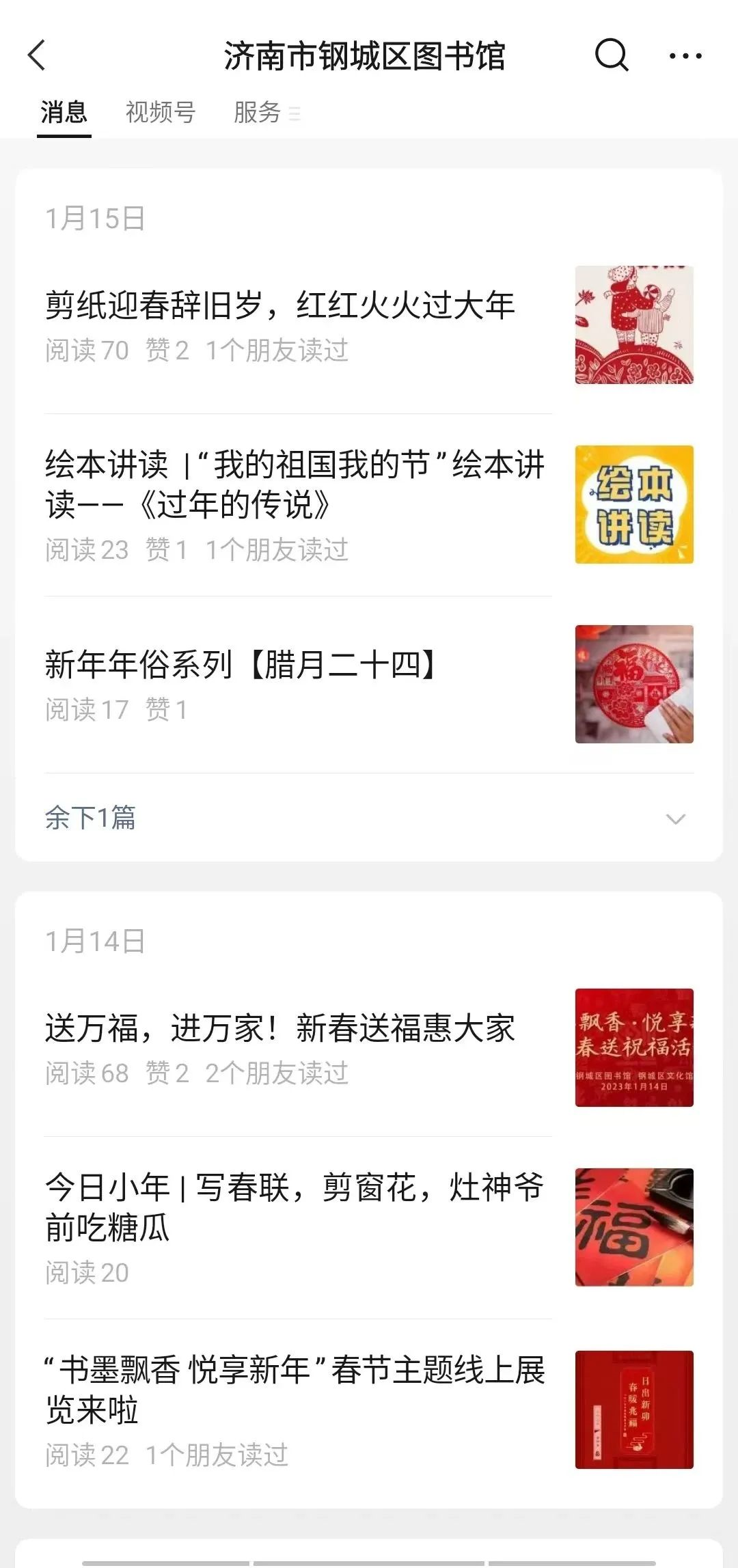The width and height of the screenshot is (738, 1568).
Task: Switch to the 视频号 tab
Action: (161, 112)
